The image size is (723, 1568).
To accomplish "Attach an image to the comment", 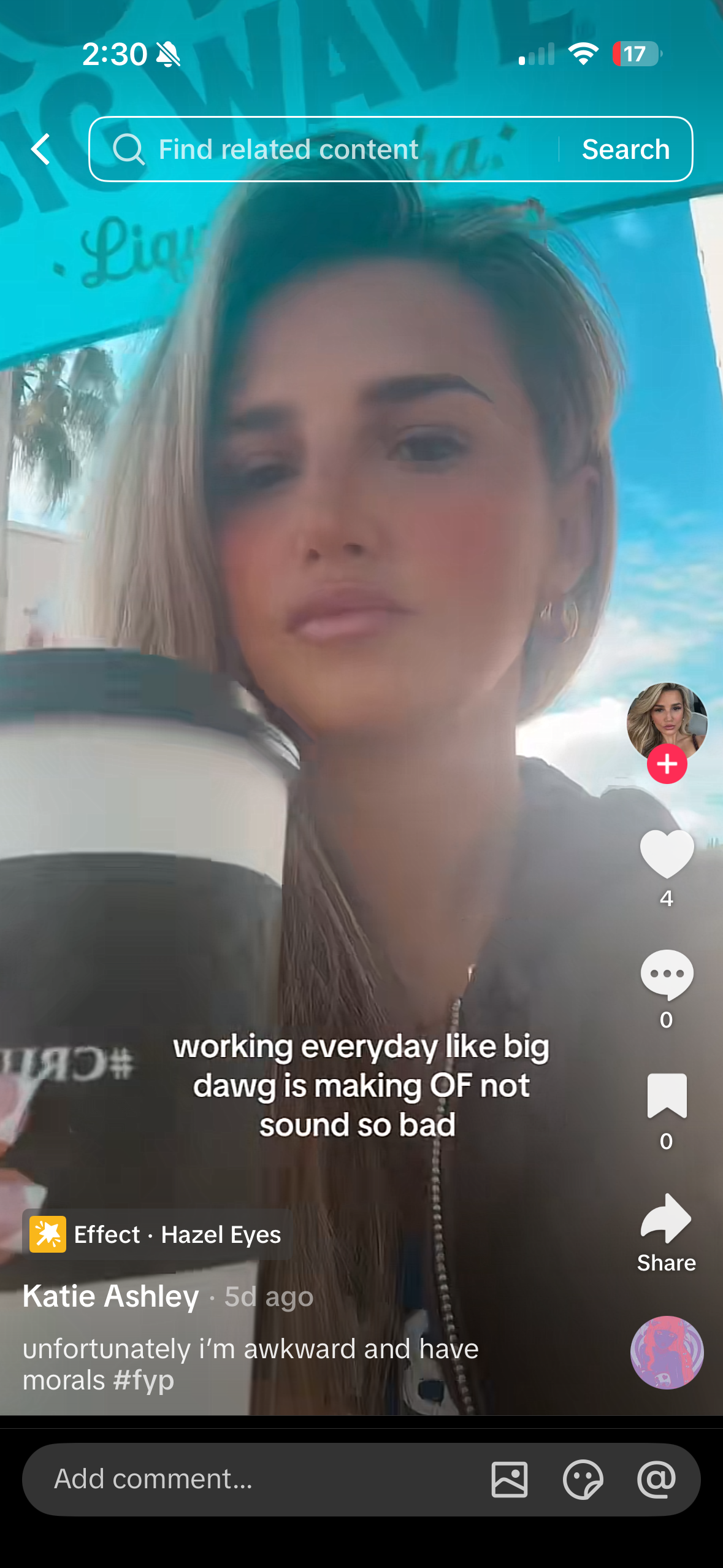I will tap(509, 1479).
